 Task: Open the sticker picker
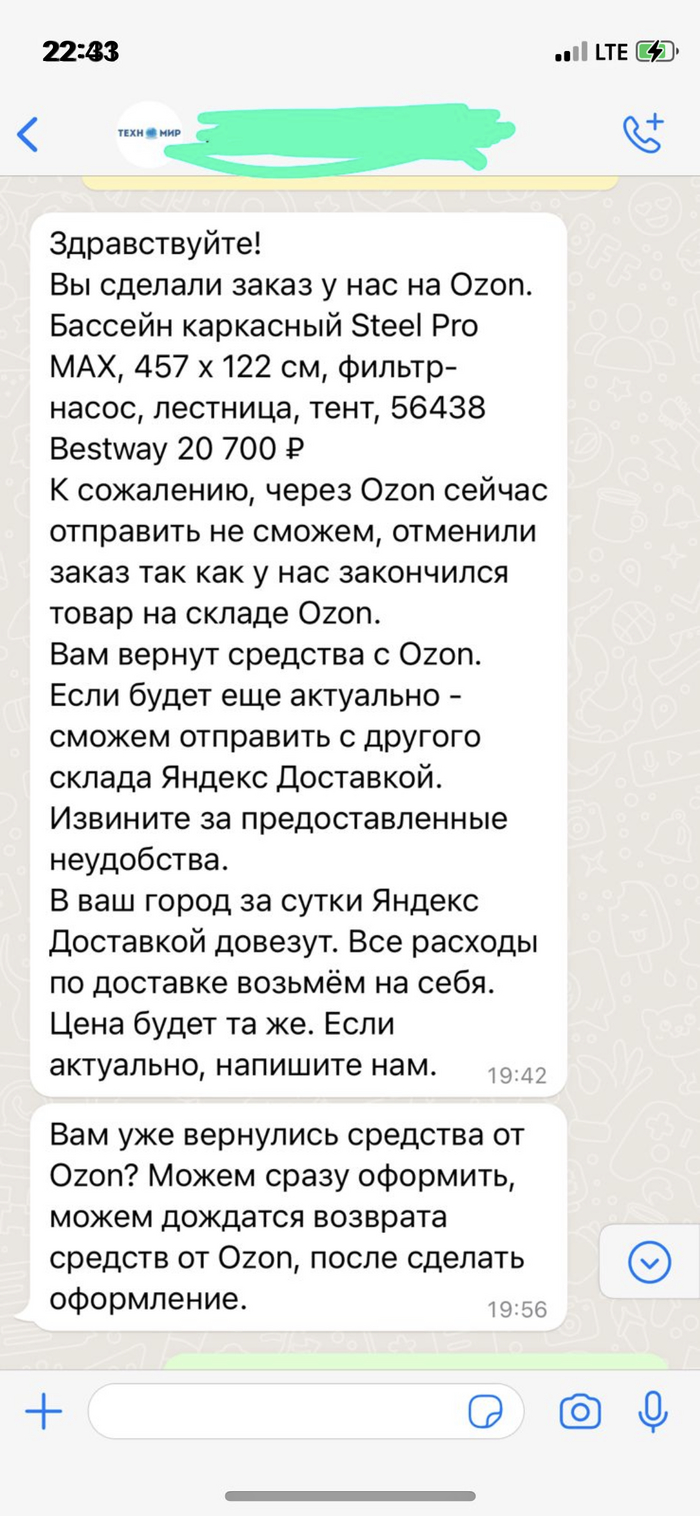(487, 1412)
